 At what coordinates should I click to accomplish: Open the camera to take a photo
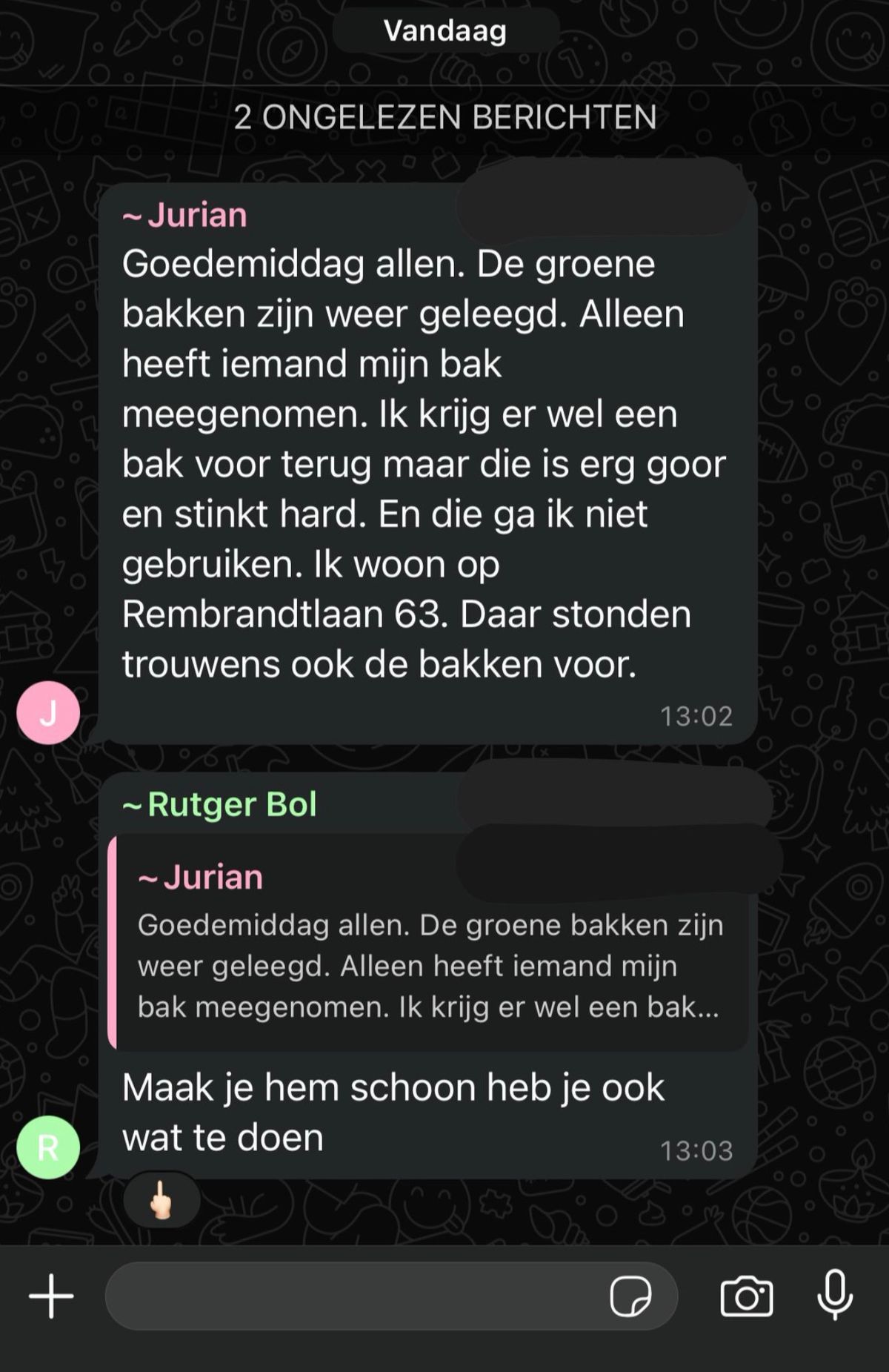click(746, 1296)
